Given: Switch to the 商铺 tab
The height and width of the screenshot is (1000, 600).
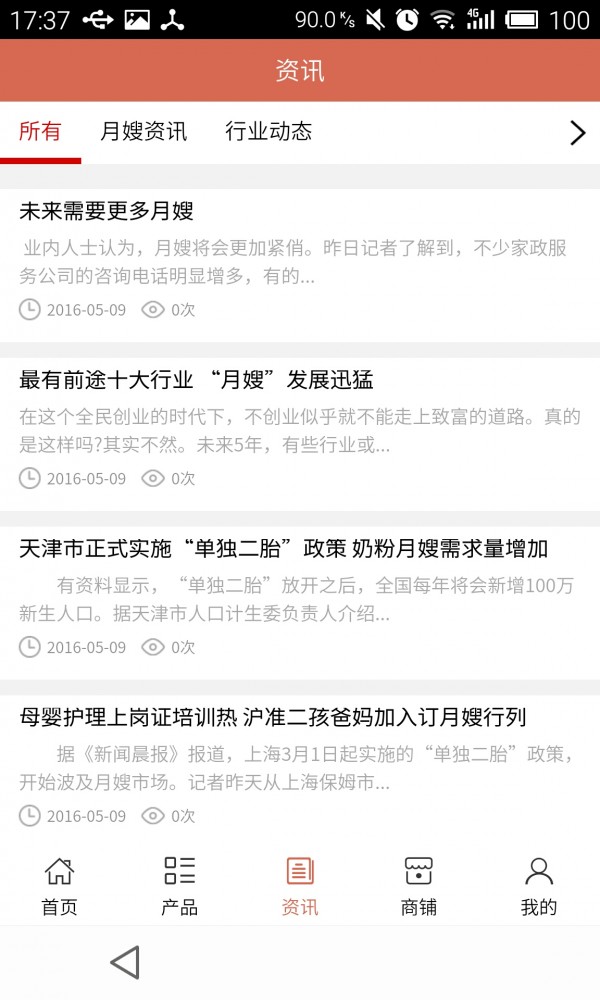Looking at the screenshot, I should click(418, 885).
